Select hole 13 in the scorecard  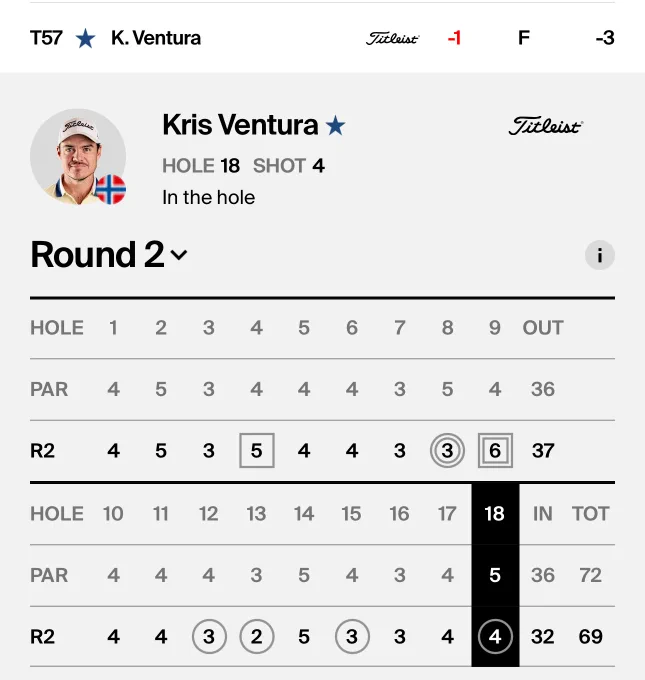(256, 514)
